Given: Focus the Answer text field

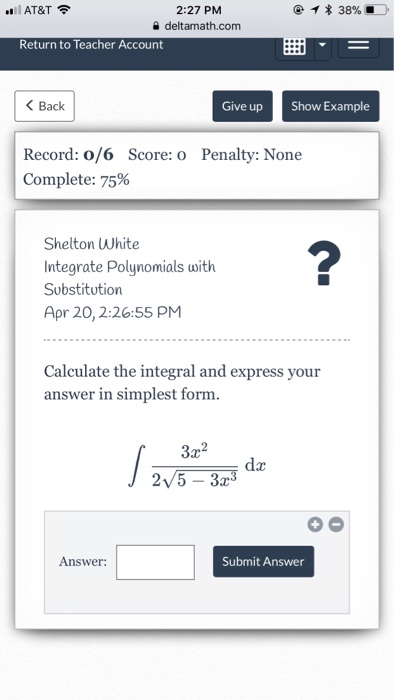Looking at the screenshot, I should click(155, 562).
